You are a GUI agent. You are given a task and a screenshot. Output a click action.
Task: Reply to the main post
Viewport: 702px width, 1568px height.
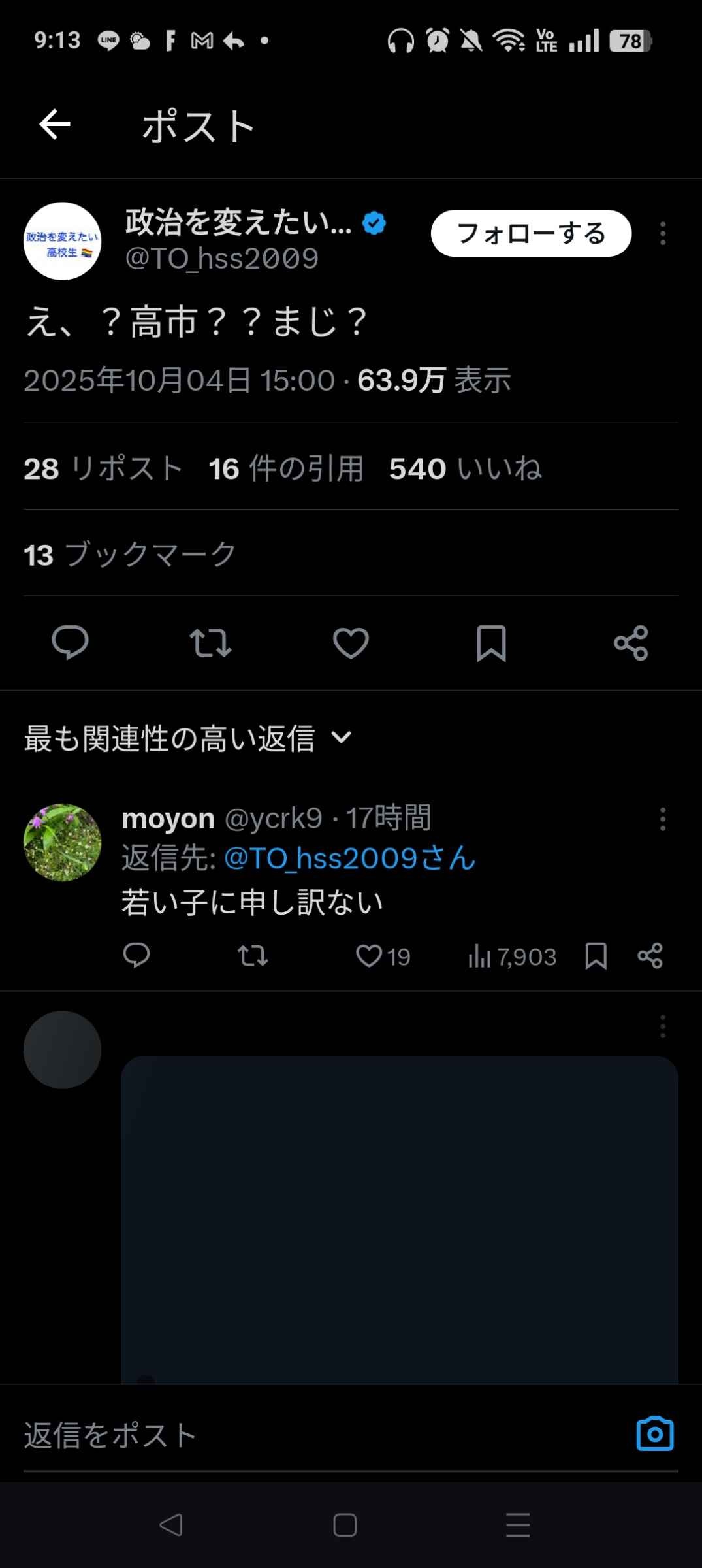[x=70, y=642]
